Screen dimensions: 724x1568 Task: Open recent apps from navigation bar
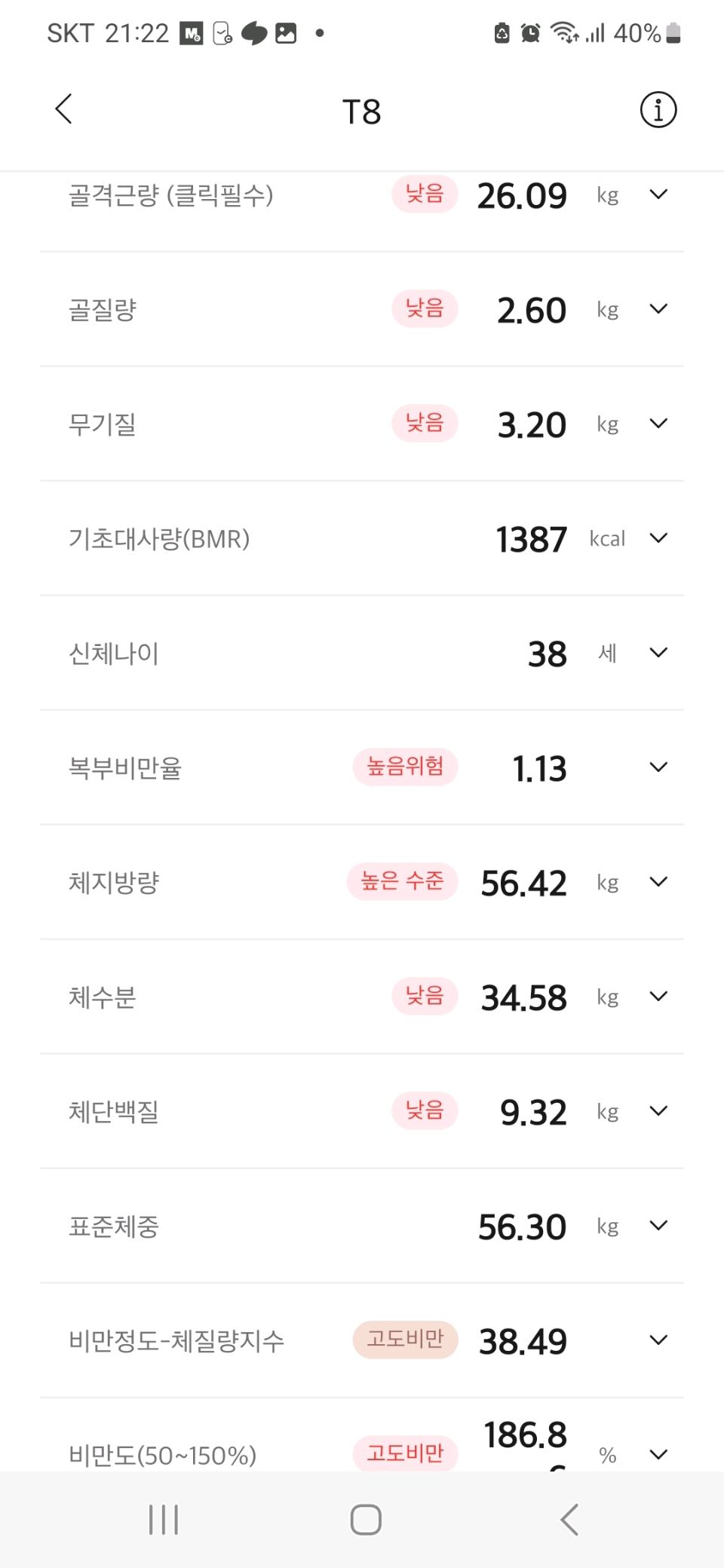[164, 1519]
